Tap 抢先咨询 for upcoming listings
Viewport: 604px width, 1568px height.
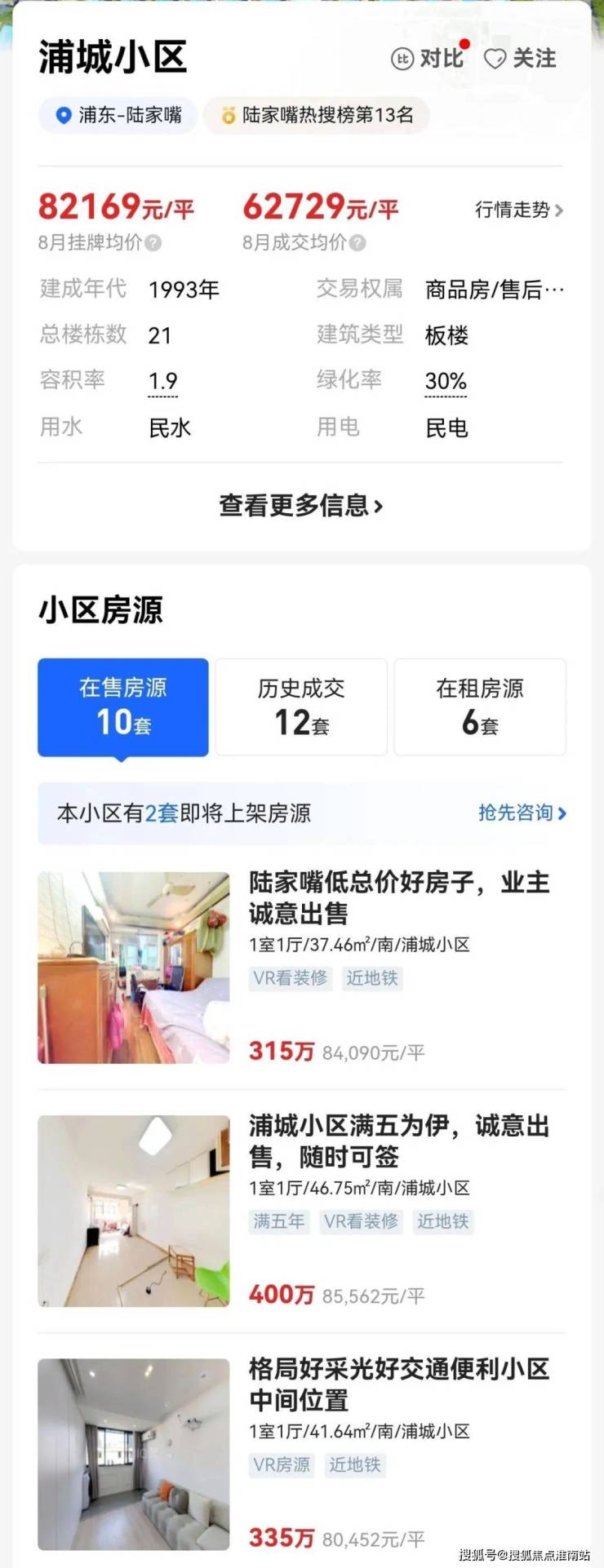[522, 813]
